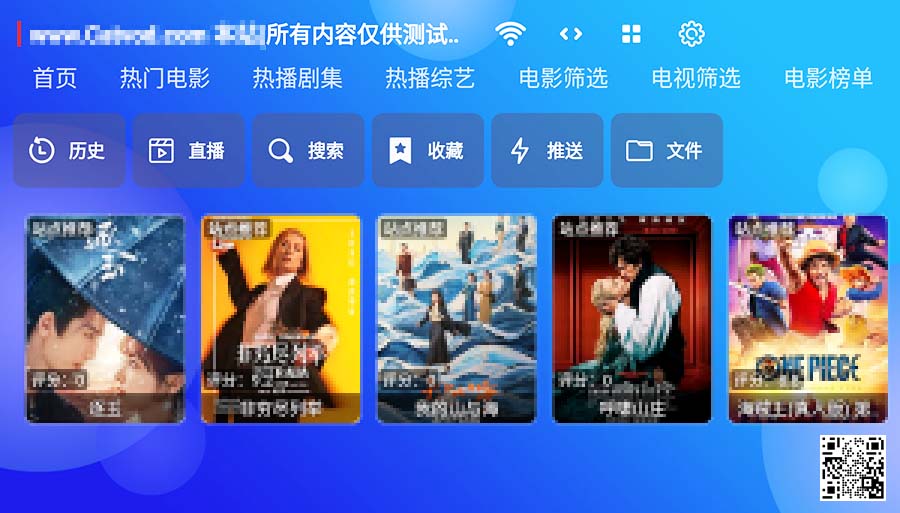Screen dimensions: 900x513
Task: Select the 电影榜单 tab
Action: point(828,78)
